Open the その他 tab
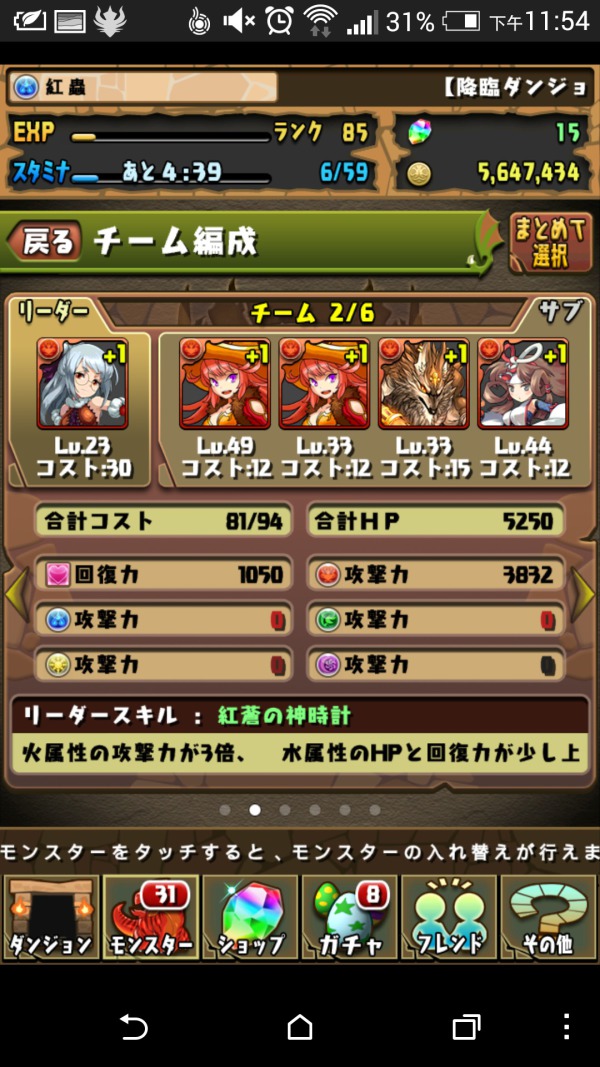 pyautogui.click(x=548, y=918)
